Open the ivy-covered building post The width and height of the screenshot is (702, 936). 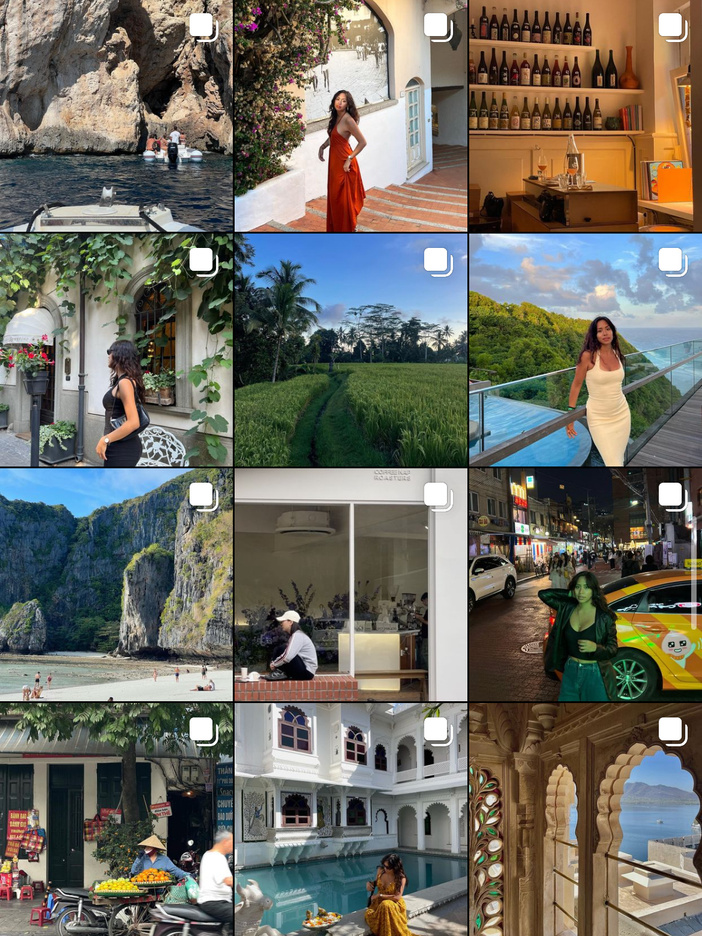[116, 350]
